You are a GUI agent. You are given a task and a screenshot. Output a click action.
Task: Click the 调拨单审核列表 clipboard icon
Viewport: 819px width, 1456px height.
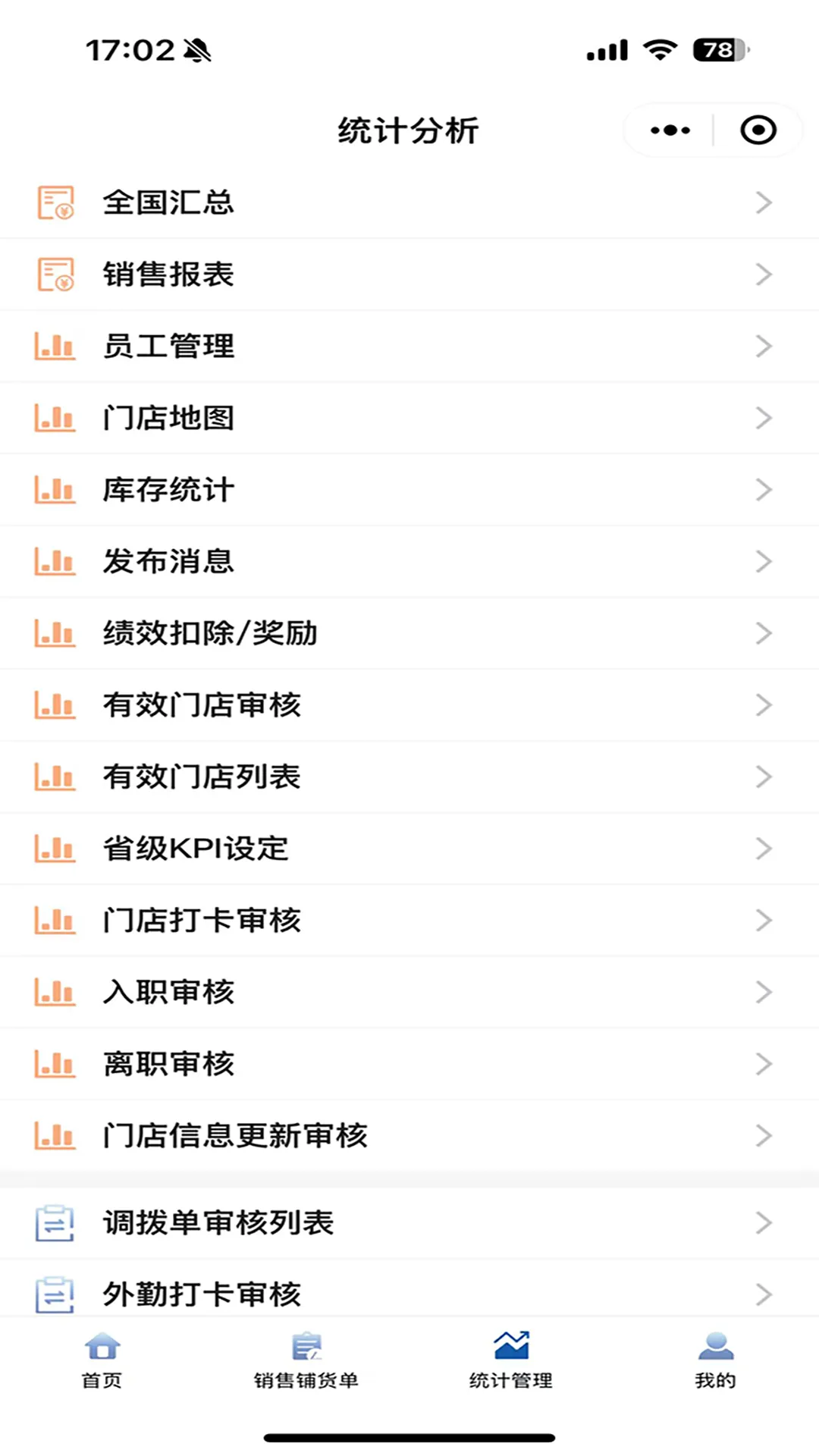(x=55, y=1222)
